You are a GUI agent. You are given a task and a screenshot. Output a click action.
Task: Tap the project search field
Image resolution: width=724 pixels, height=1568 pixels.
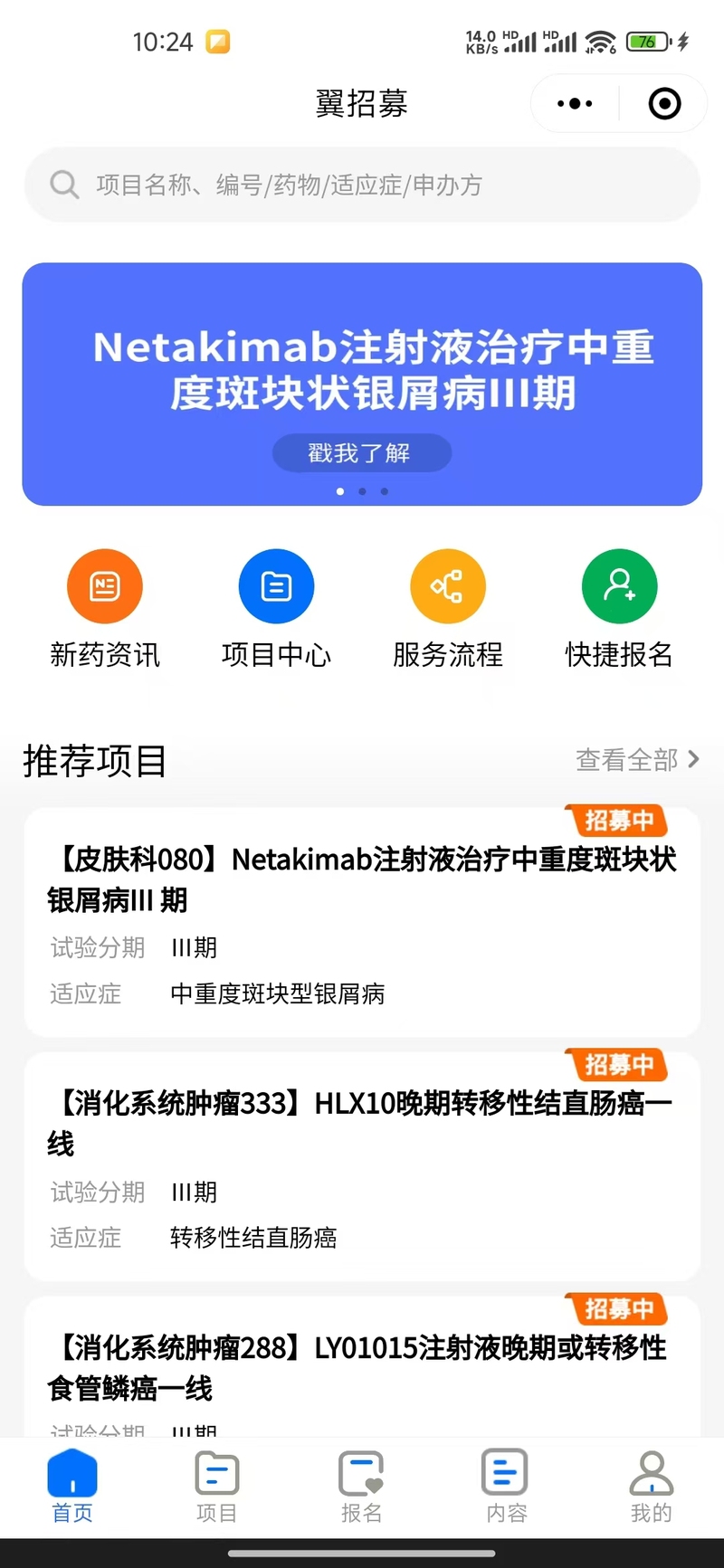362,185
